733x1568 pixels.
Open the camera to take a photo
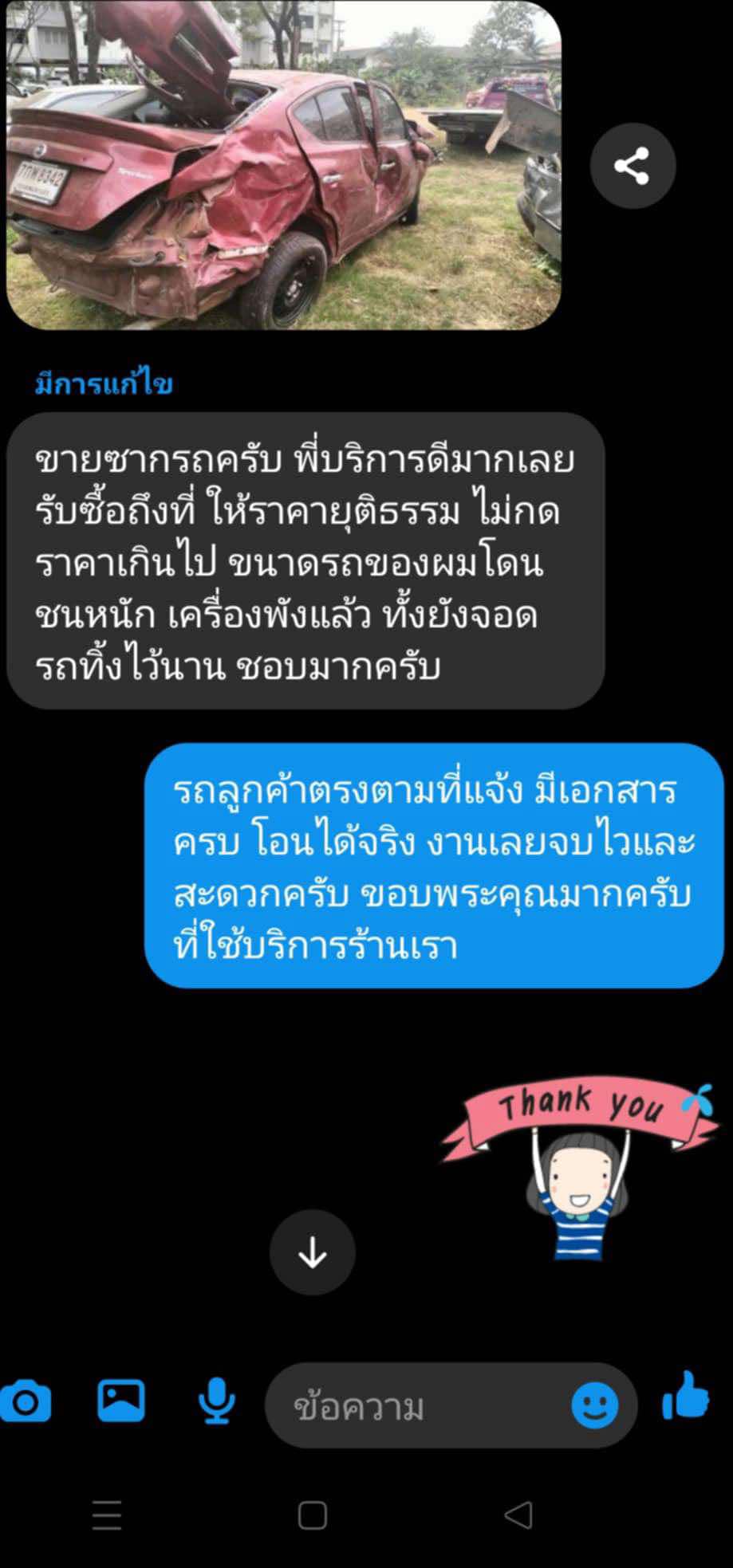(x=26, y=1404)
